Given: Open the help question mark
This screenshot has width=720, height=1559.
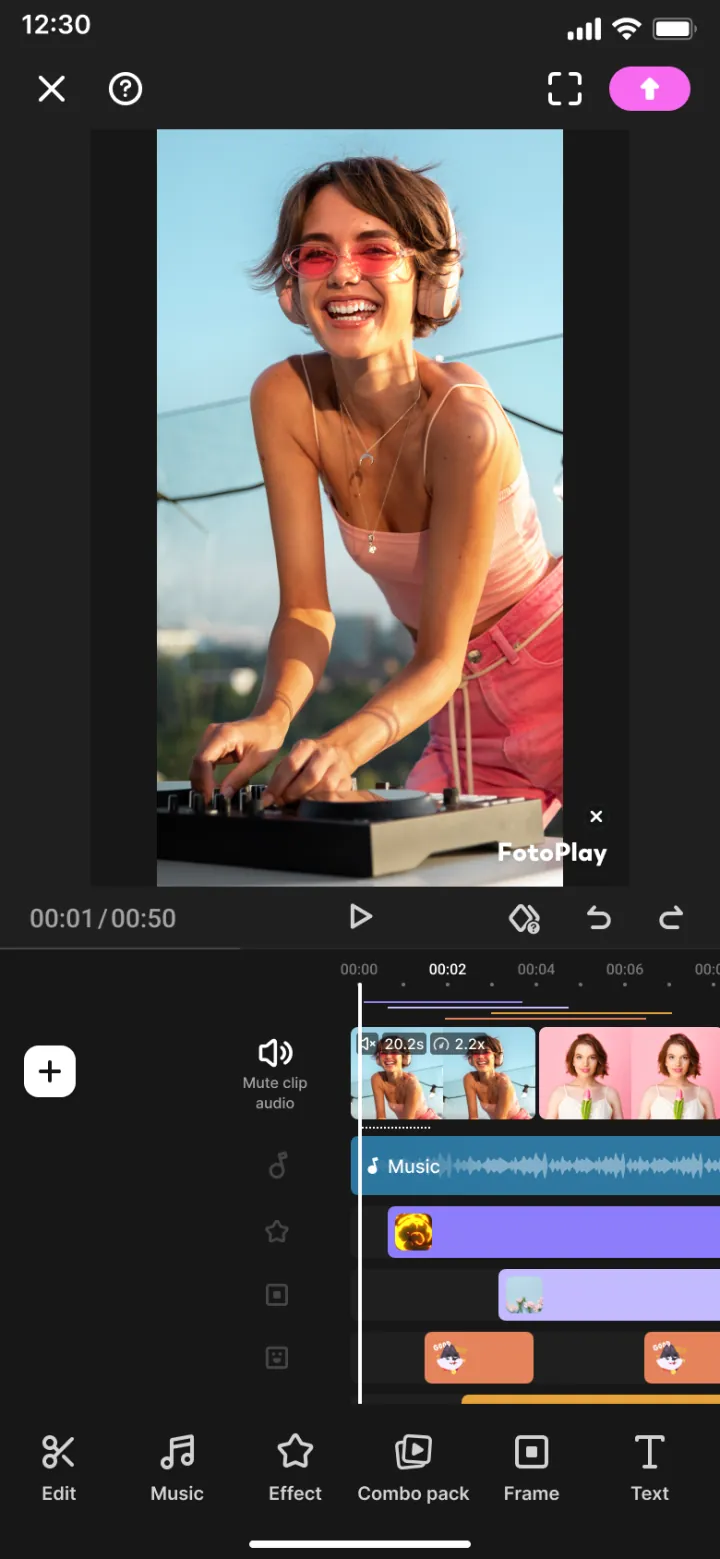Looking at the screenshot, I should click(125, 89).
